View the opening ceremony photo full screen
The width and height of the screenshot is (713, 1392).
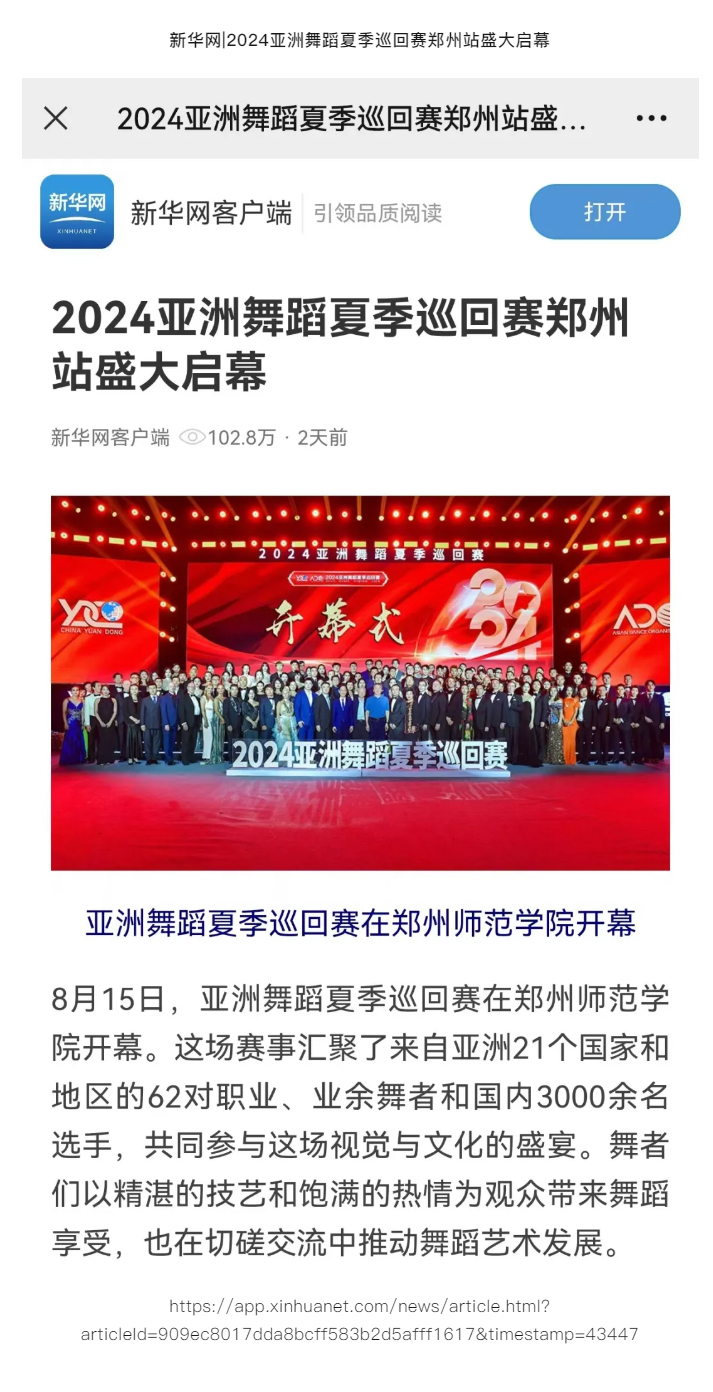click(x=360, y=683)
